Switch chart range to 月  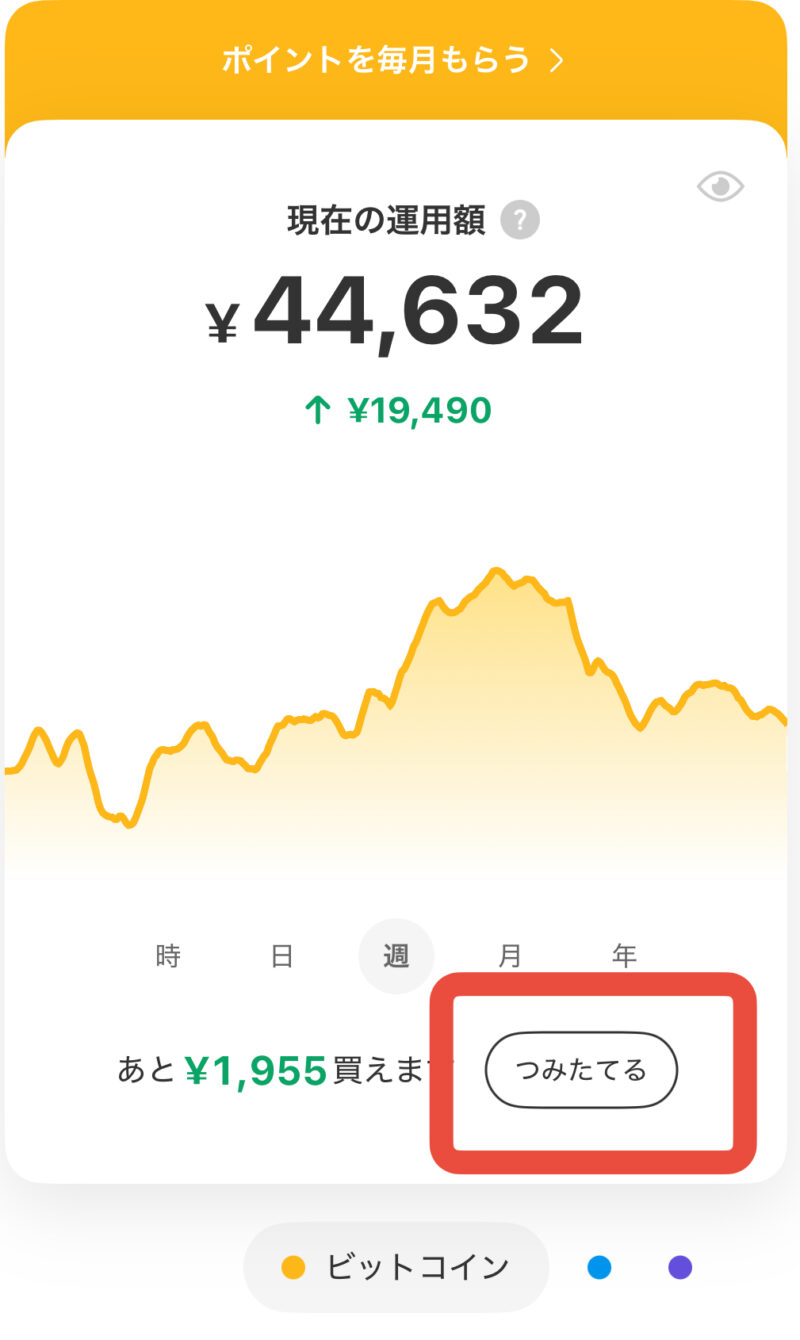510,956
